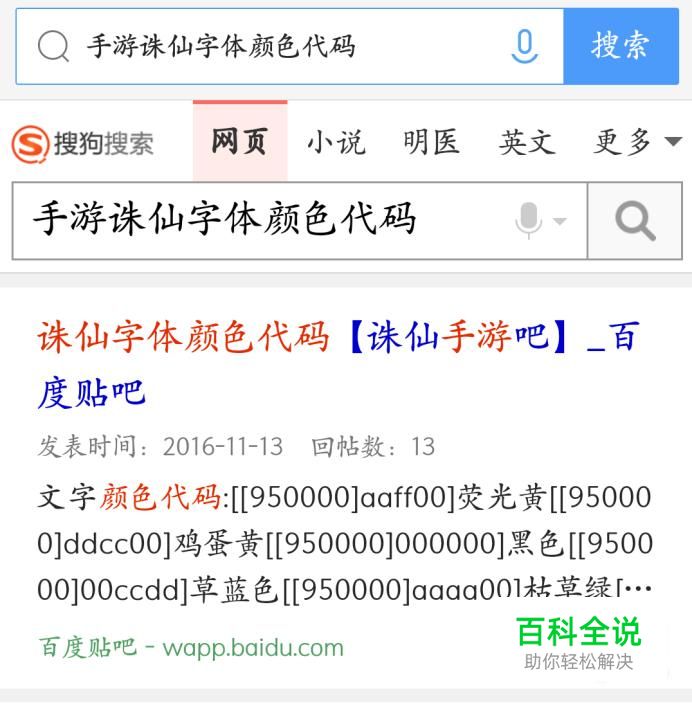Image resolution: width=692 pixels, height=706 pixels.
Task: Select the 网页 tab
Action: tap(240, 141)
